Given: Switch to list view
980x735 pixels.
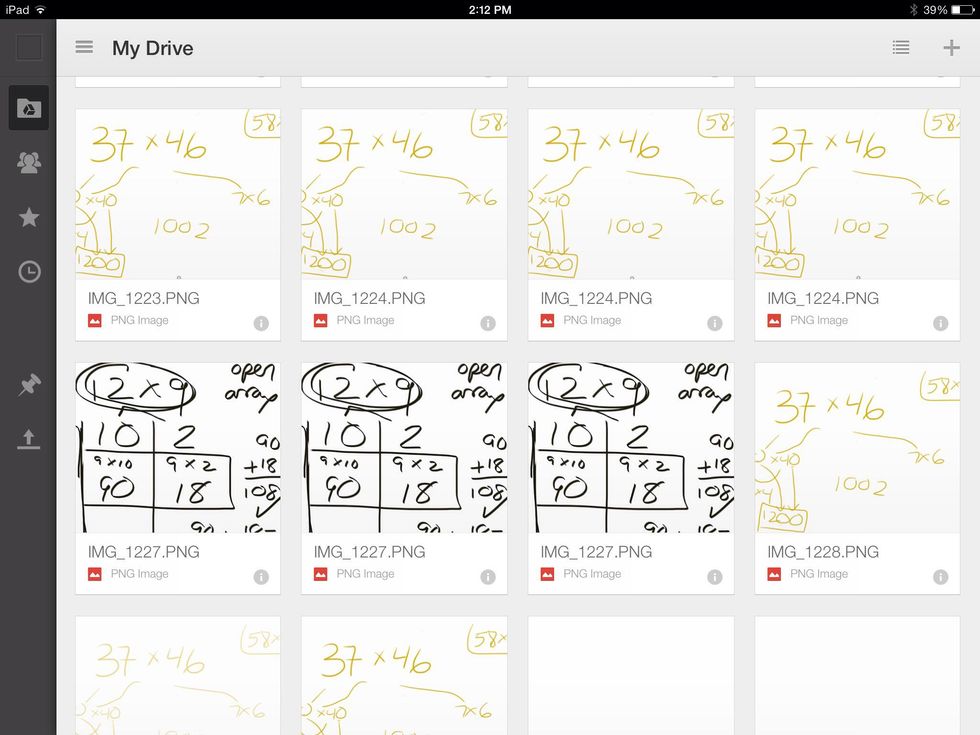Looking at the screenshot, I should point(901,47).
